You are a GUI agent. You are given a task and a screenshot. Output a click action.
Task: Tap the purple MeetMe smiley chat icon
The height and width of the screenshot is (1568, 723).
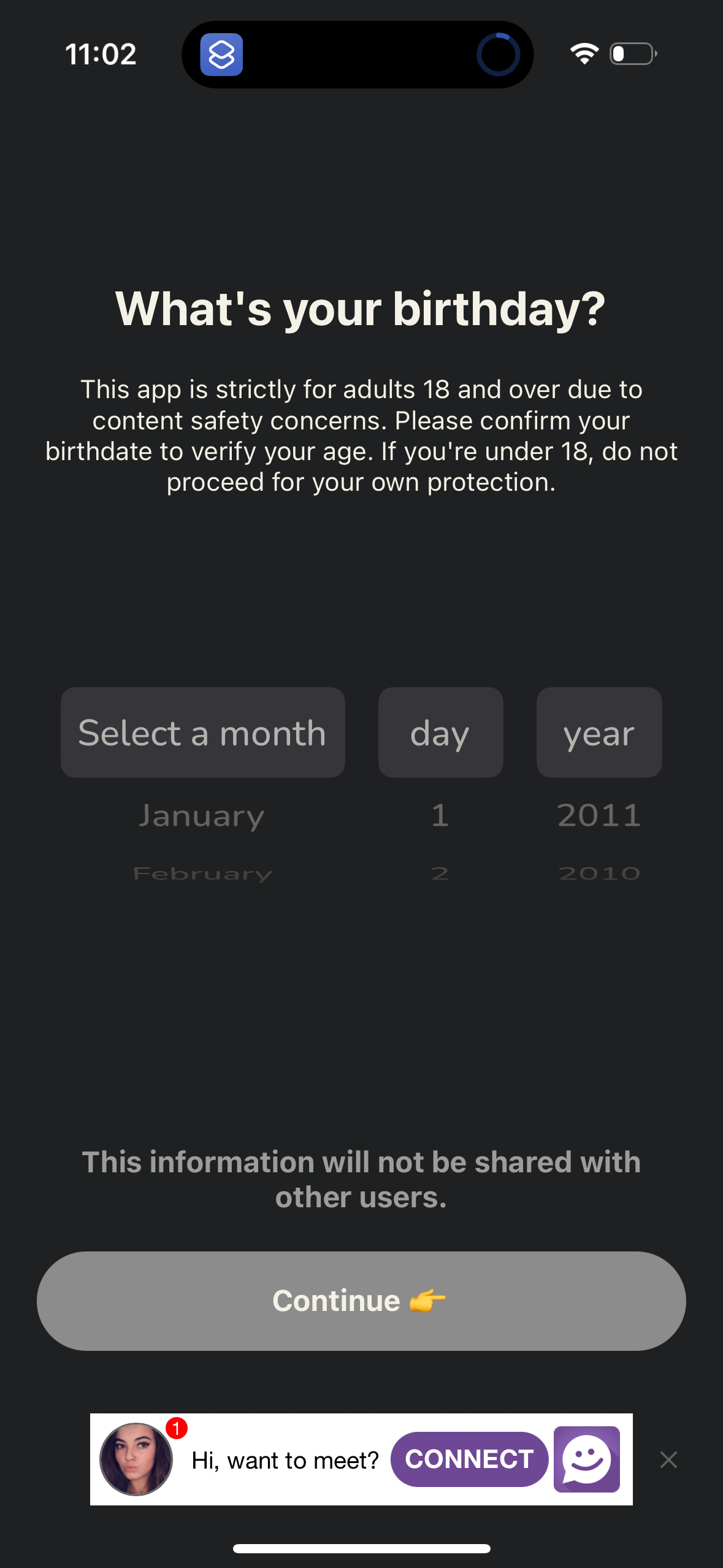click(x=585, y=1460)
